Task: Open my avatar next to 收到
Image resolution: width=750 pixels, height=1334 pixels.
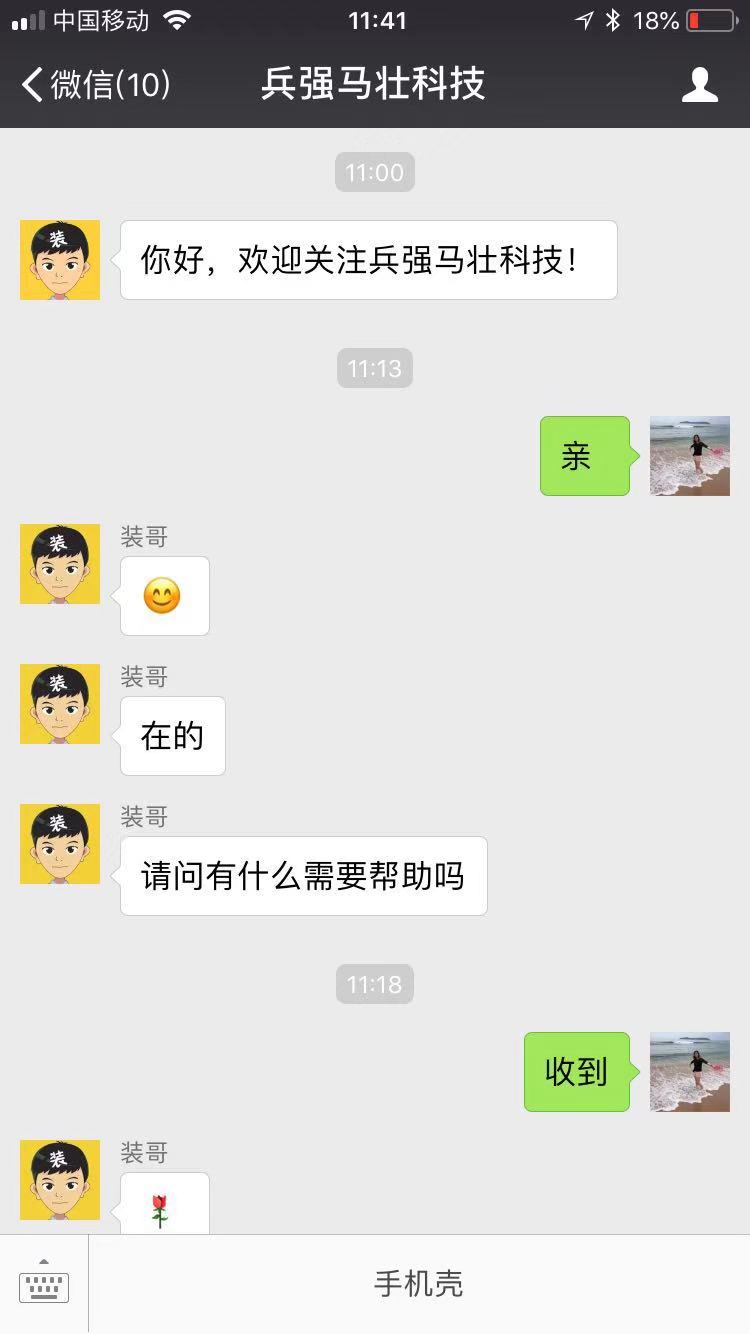Action: (x=689, y=1072)
